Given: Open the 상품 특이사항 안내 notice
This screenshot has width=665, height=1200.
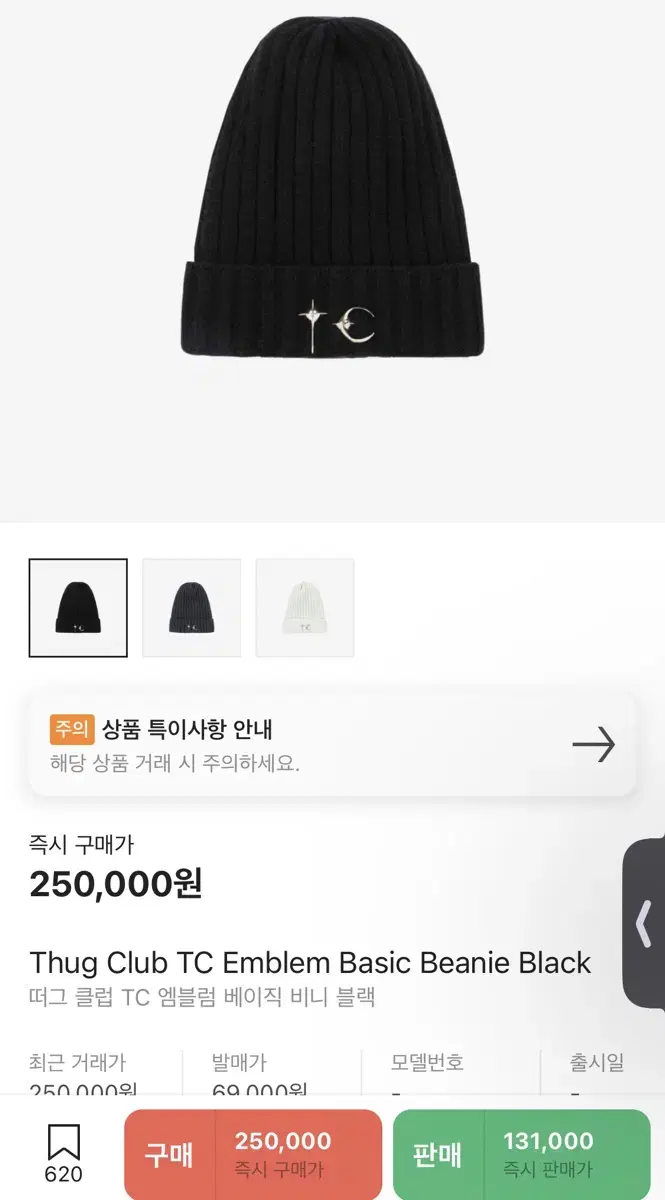Looking at the screenshot, I should 332,744.
